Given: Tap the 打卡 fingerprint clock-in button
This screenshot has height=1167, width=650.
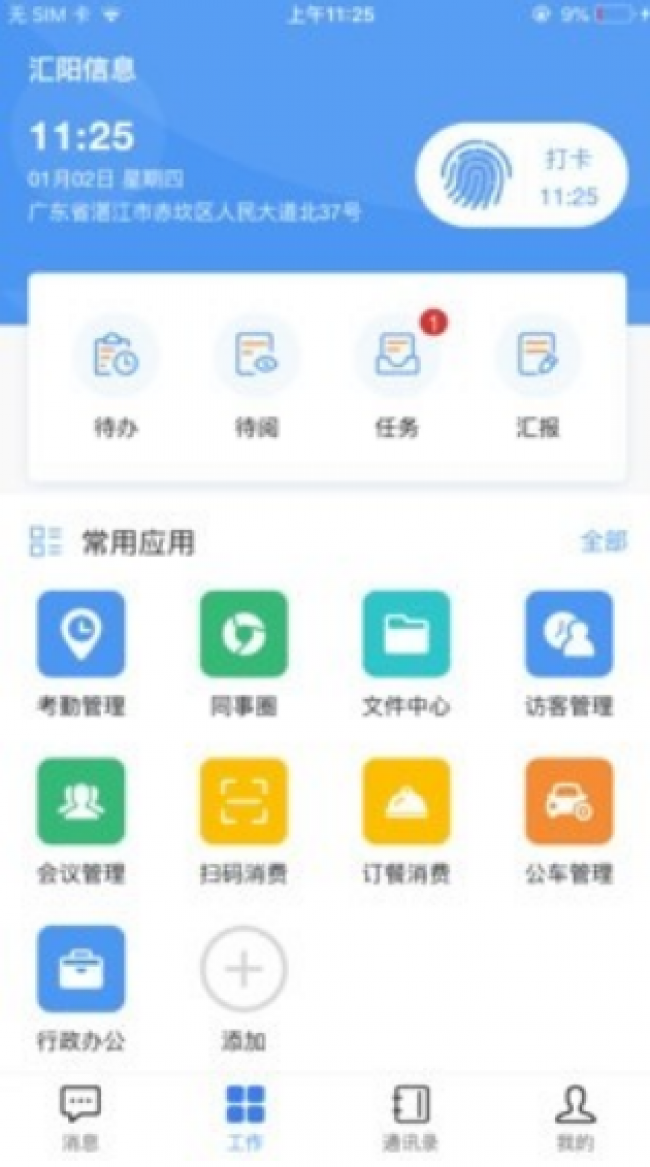Looking at the screenshot, I should coord(521,176).
